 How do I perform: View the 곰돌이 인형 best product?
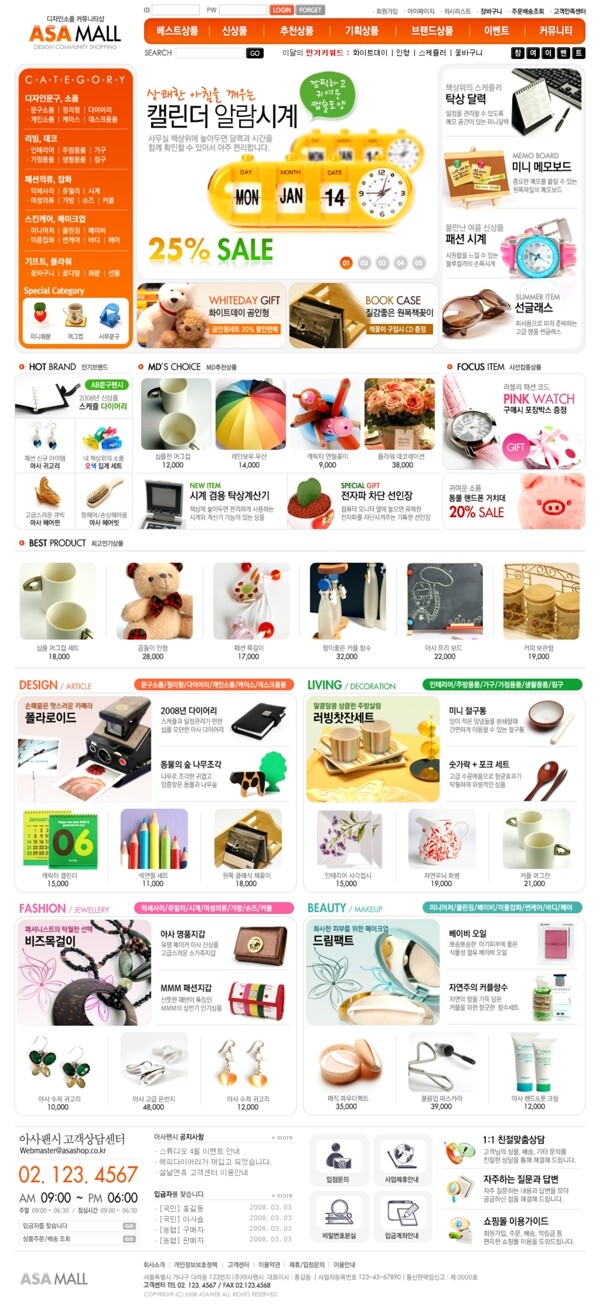point(153,605)
